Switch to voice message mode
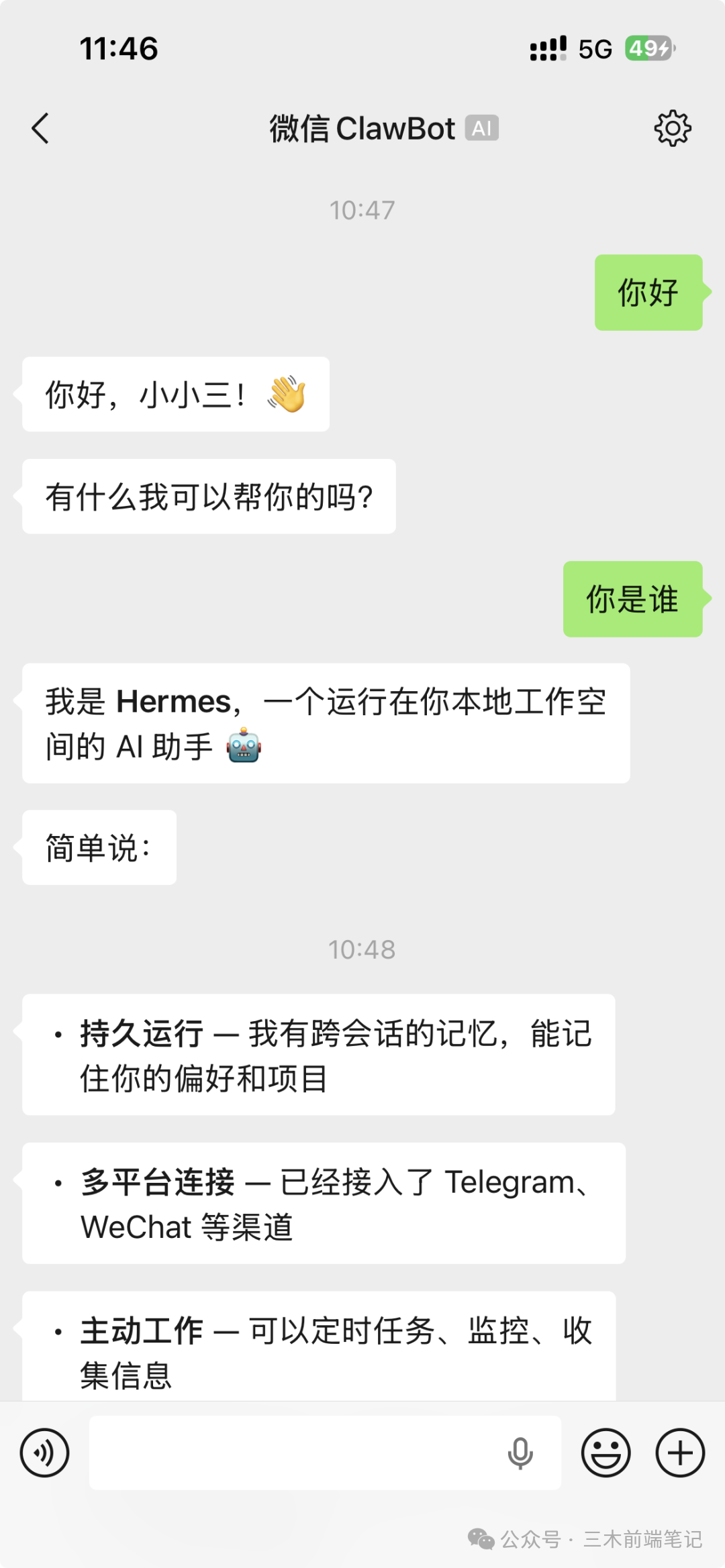This screenshot has height=1568, width=725. 44,1453
